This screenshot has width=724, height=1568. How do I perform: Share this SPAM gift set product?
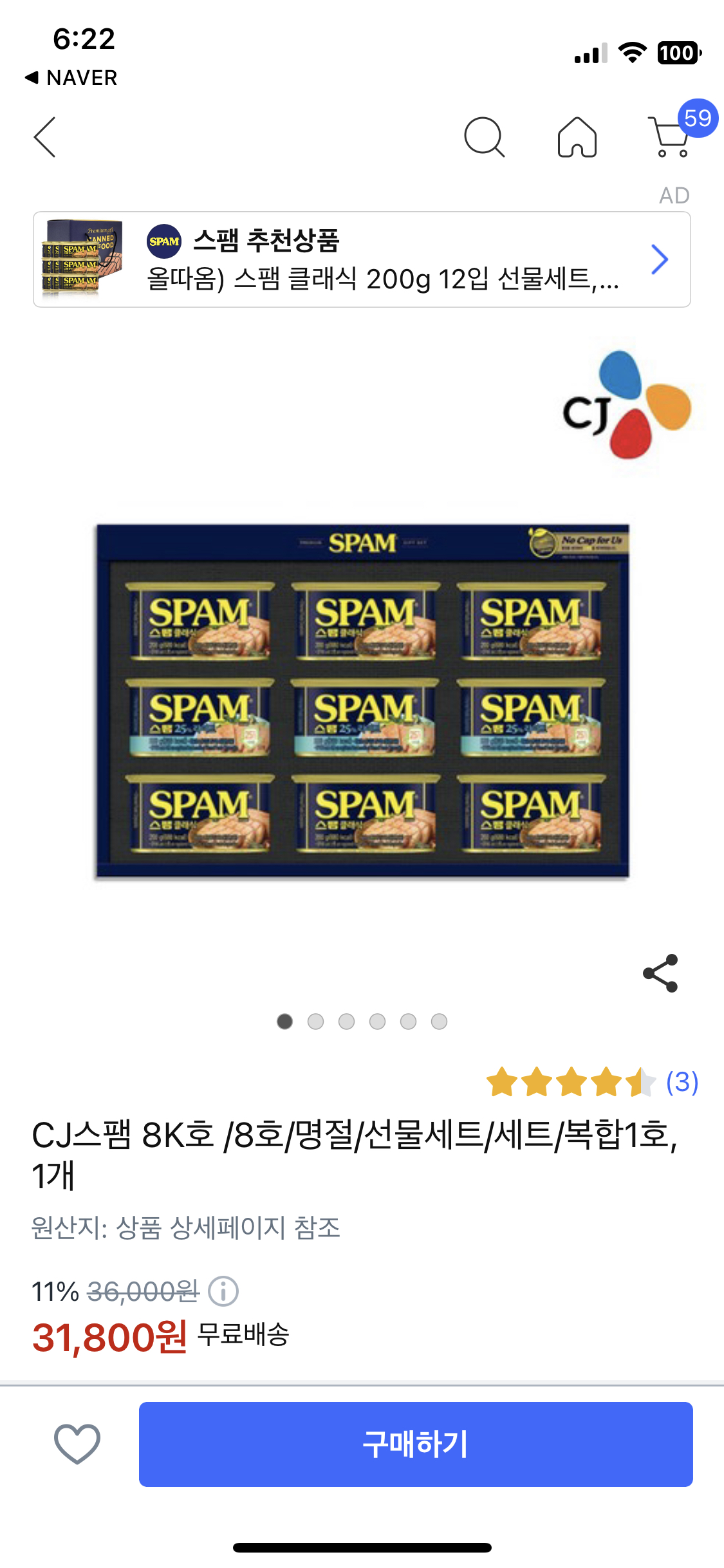click(x=660, y=973)
